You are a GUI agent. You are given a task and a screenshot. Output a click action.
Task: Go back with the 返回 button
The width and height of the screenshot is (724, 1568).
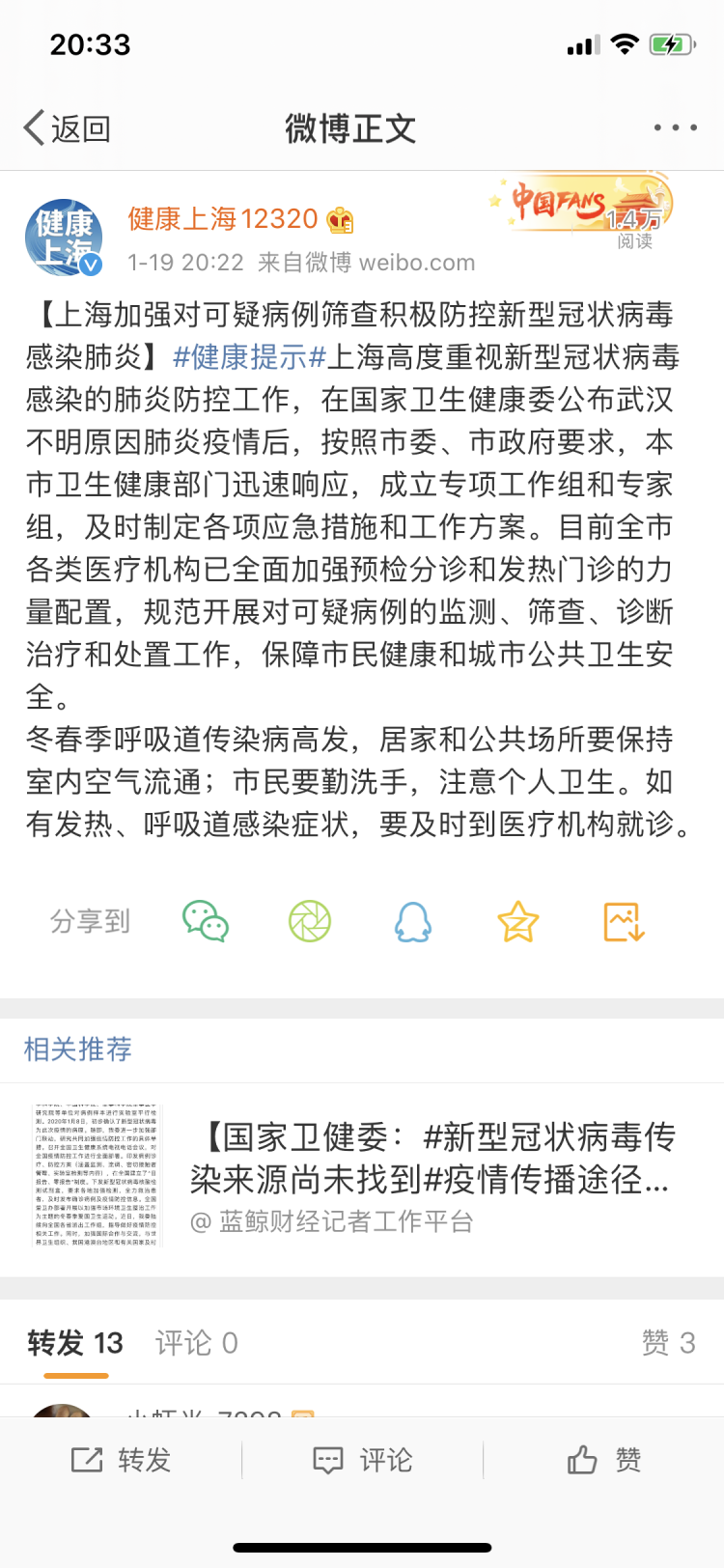coord(68,127)
